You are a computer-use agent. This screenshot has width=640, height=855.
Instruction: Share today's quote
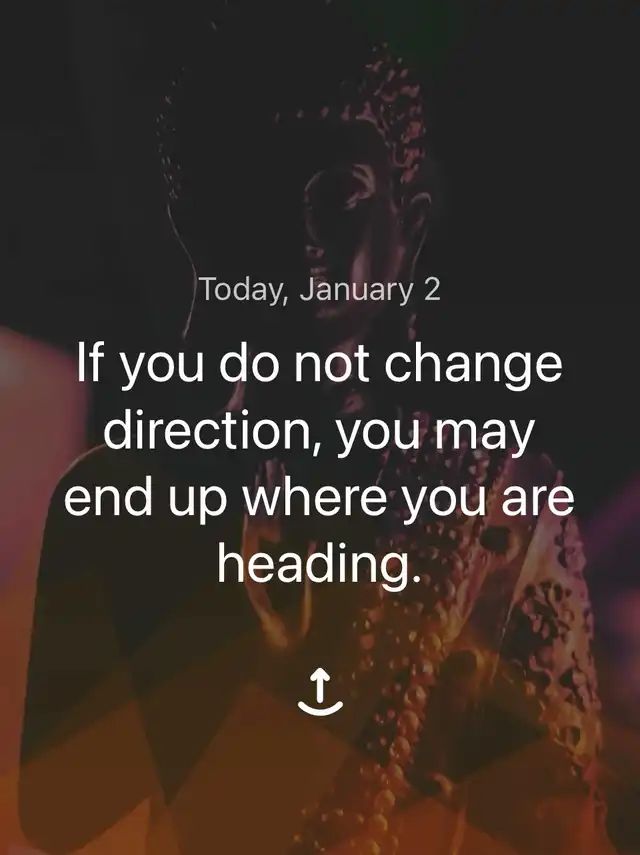(x=320, y=691)
